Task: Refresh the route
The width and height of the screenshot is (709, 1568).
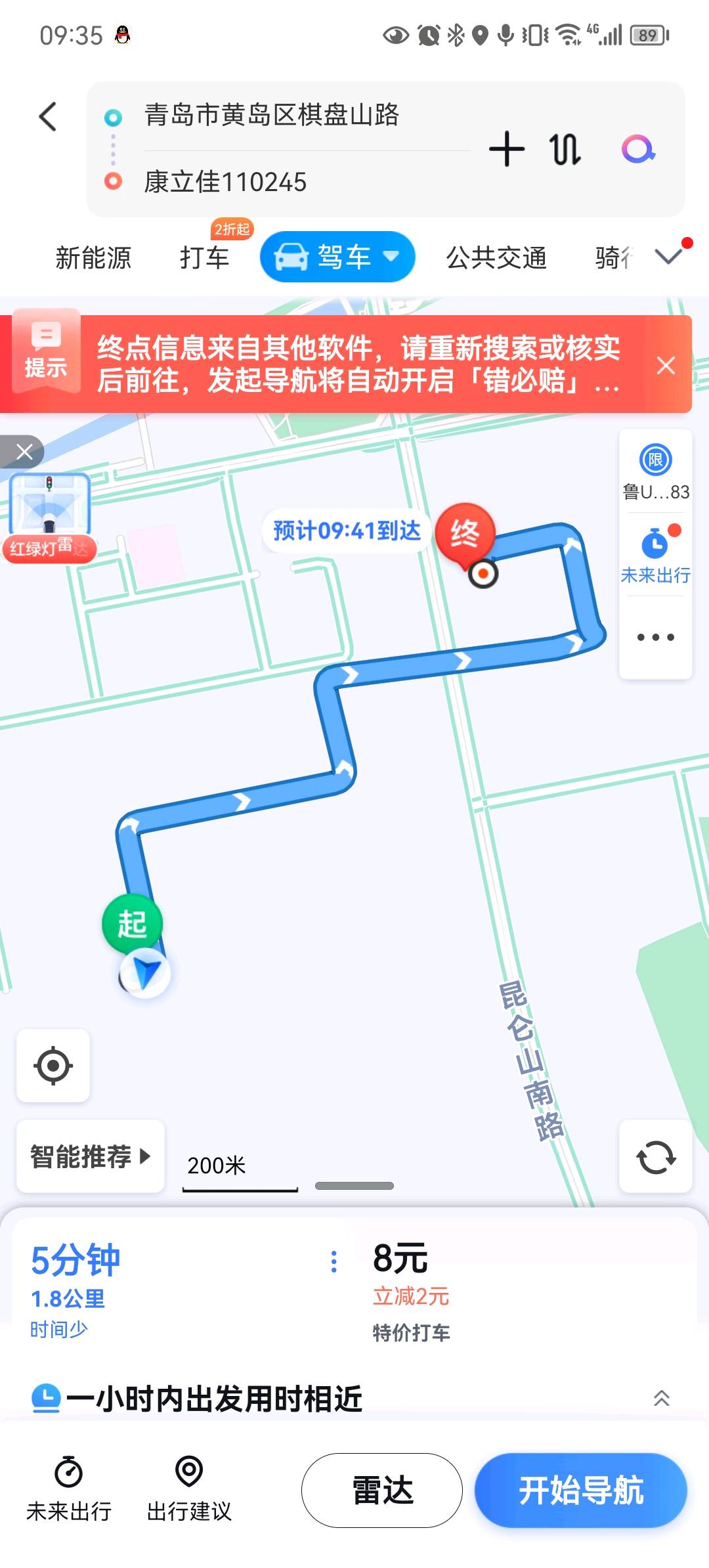Action: (x=655, y=1156)
